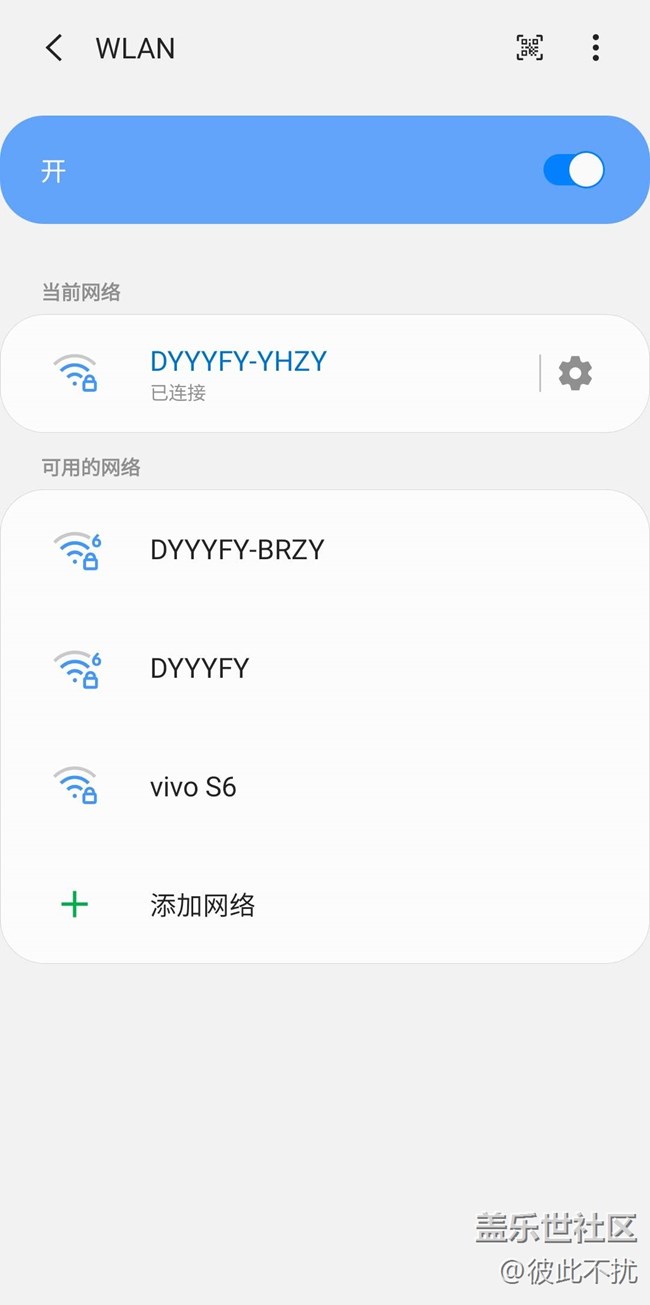
Task: Open settings gear for DYYYFY-YHZY
Action: point(575,373)
